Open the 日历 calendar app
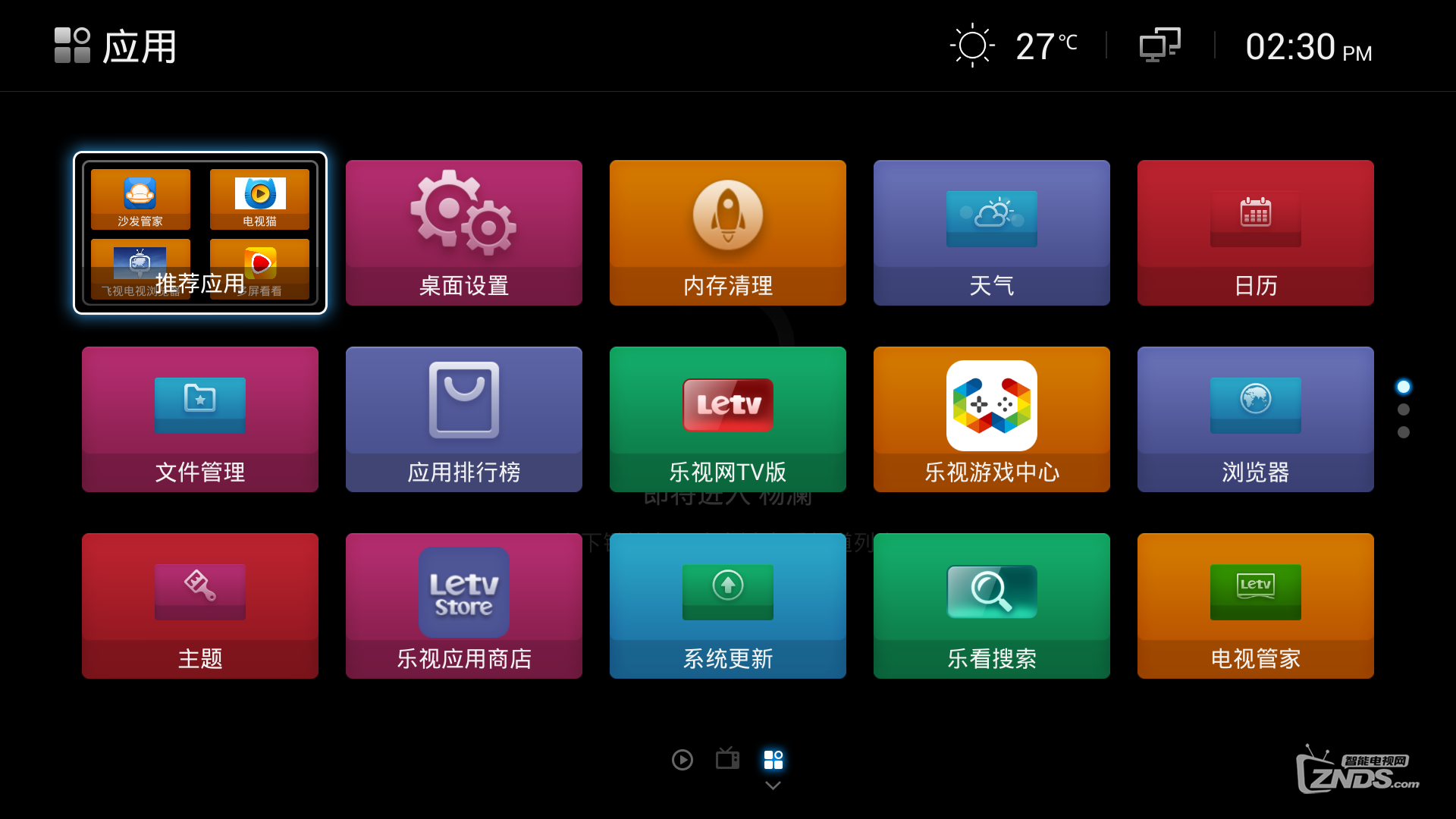The width and height of the screenshot is (1456, 819). point(1256,233)
